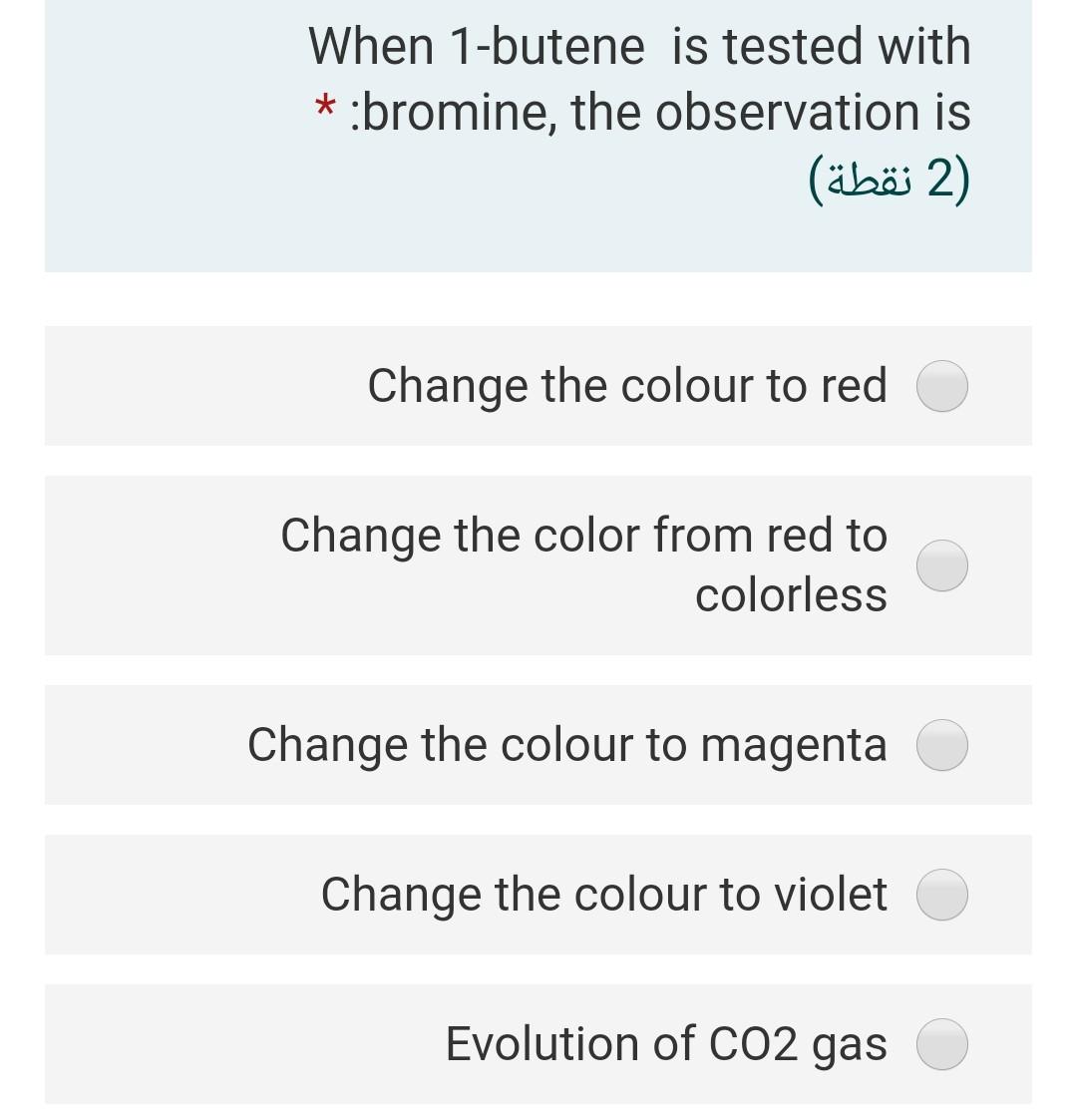Click the colorless text in second option
This screenshot has height=1120, width=1077.
[x=793, y=594]
